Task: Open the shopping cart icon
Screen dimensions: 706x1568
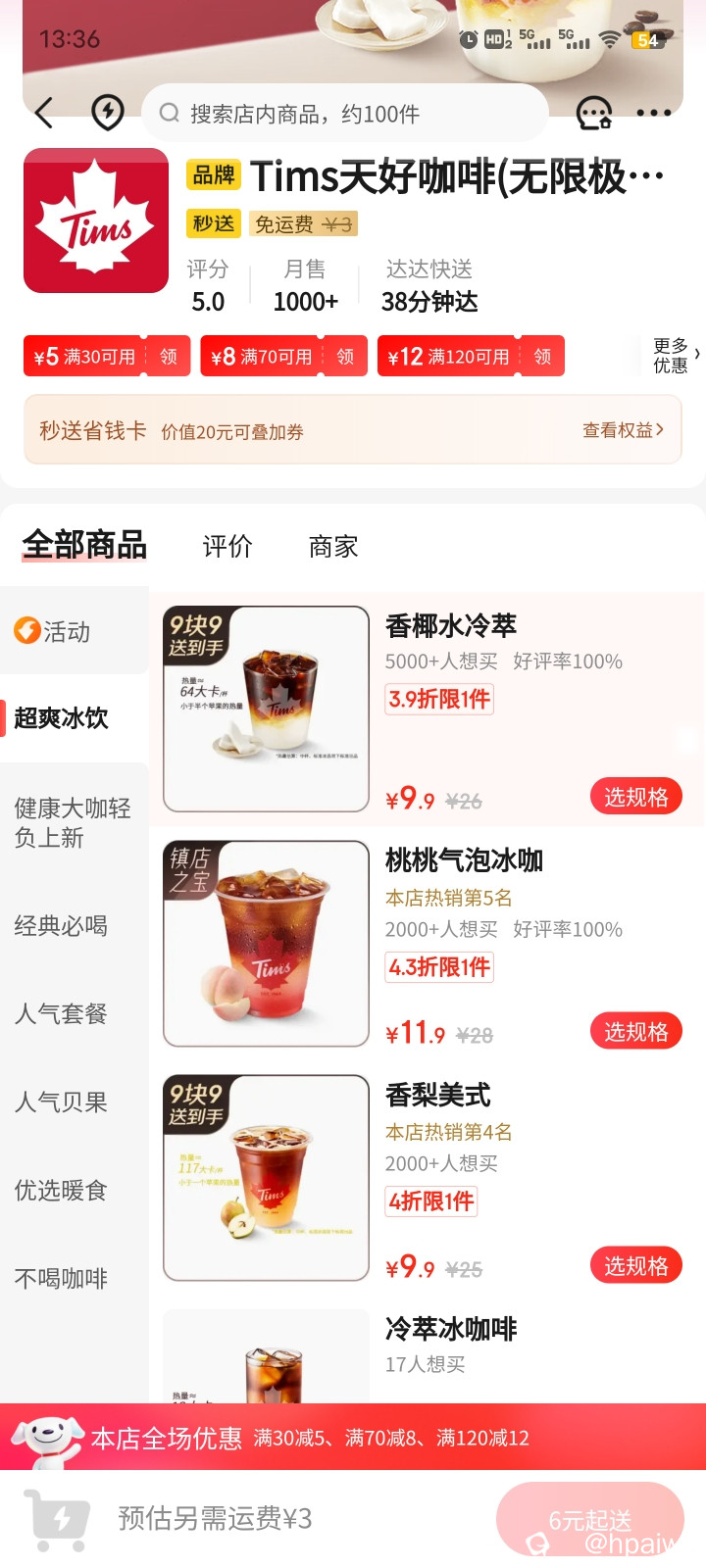Action: pos(59,1519)
